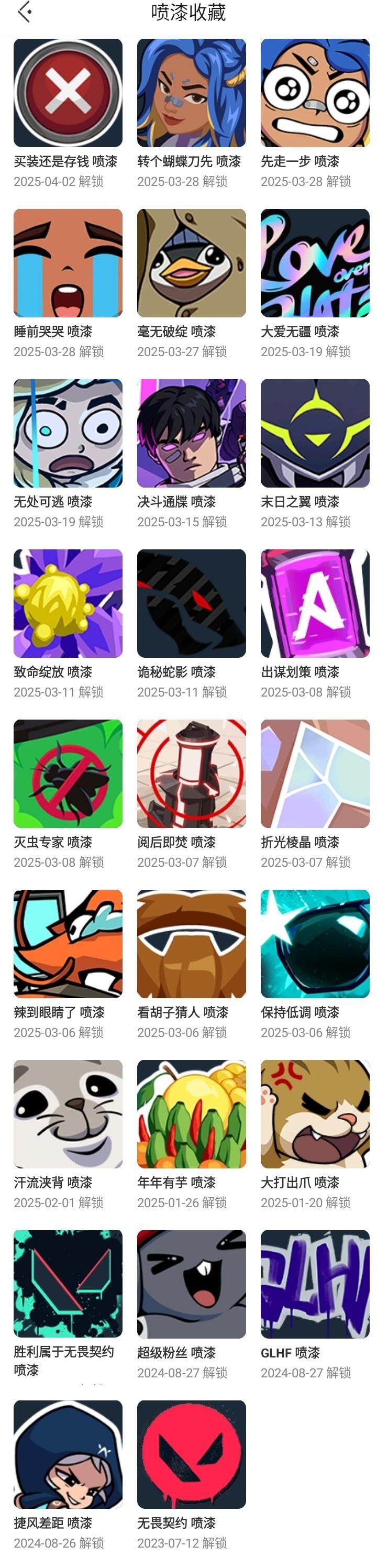Screen dimensions: 377x1568
Task: Select the 决斗通牒 spray
Action: (x=191, y=434)
